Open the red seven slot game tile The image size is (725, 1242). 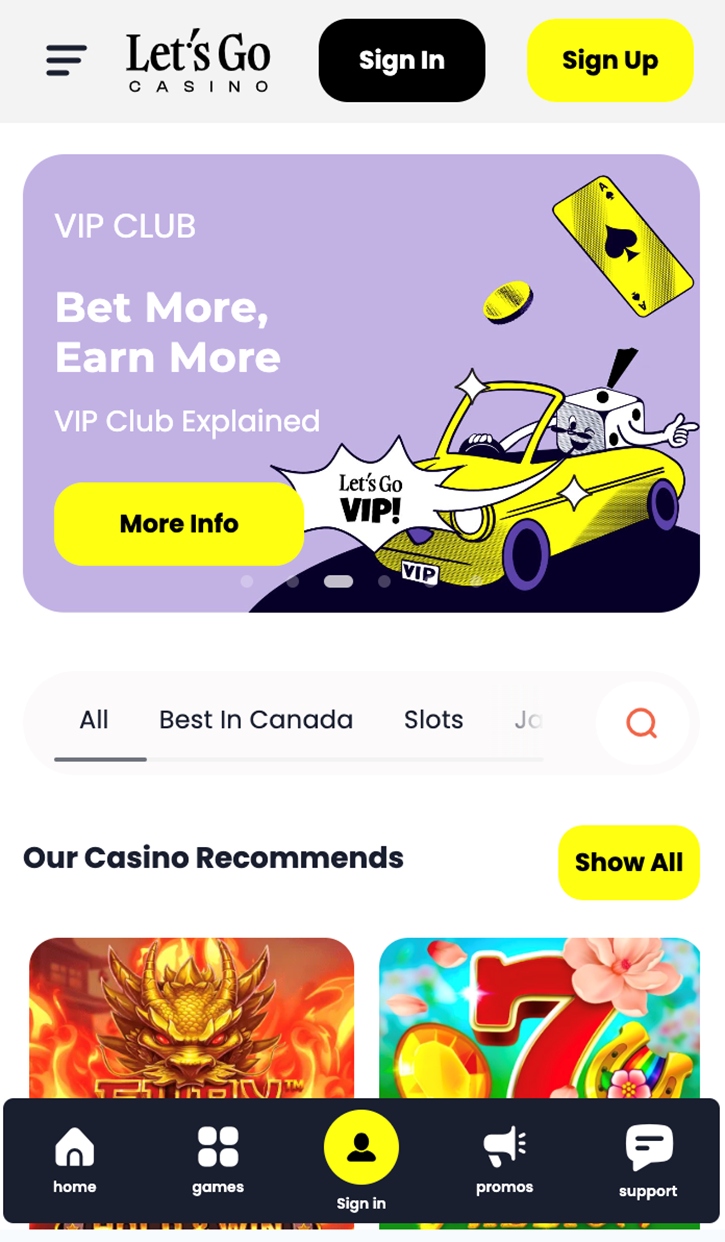pos(539,1015)
